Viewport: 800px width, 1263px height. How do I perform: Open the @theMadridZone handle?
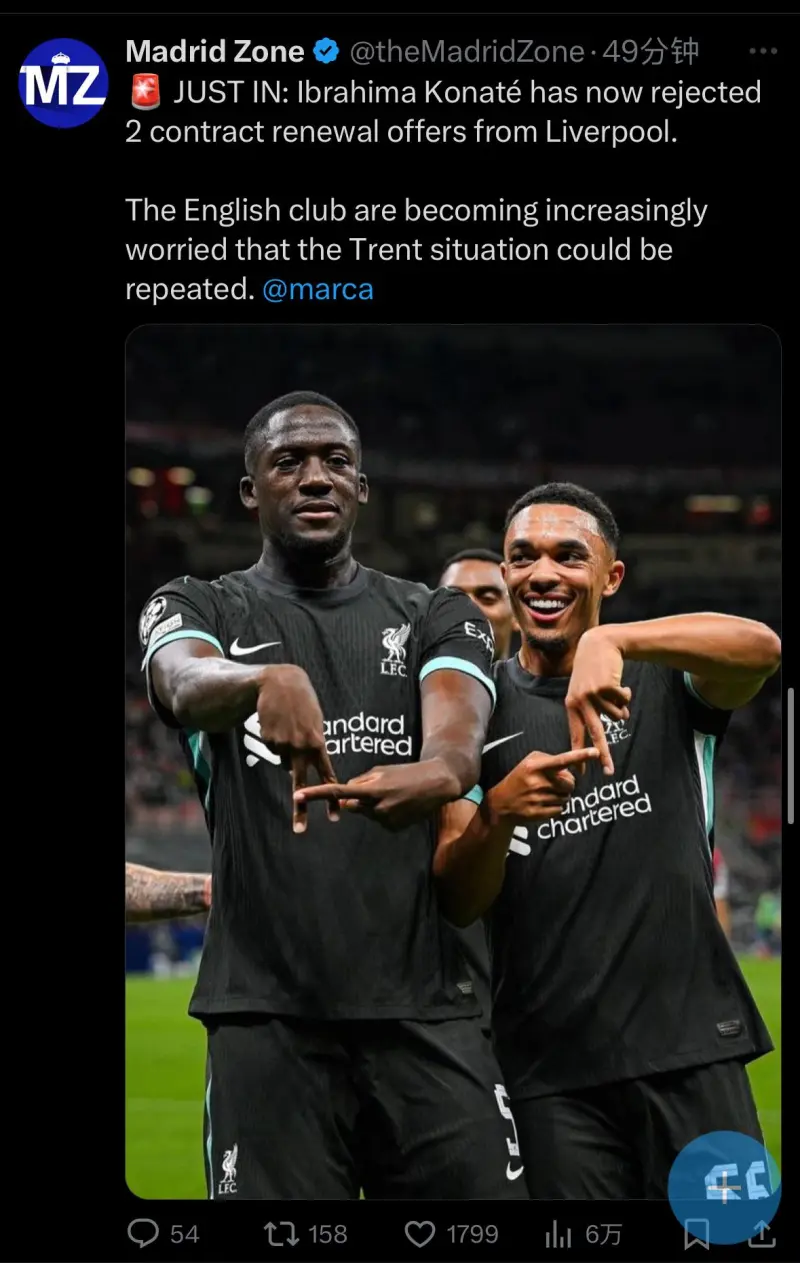tap(466, 51)
